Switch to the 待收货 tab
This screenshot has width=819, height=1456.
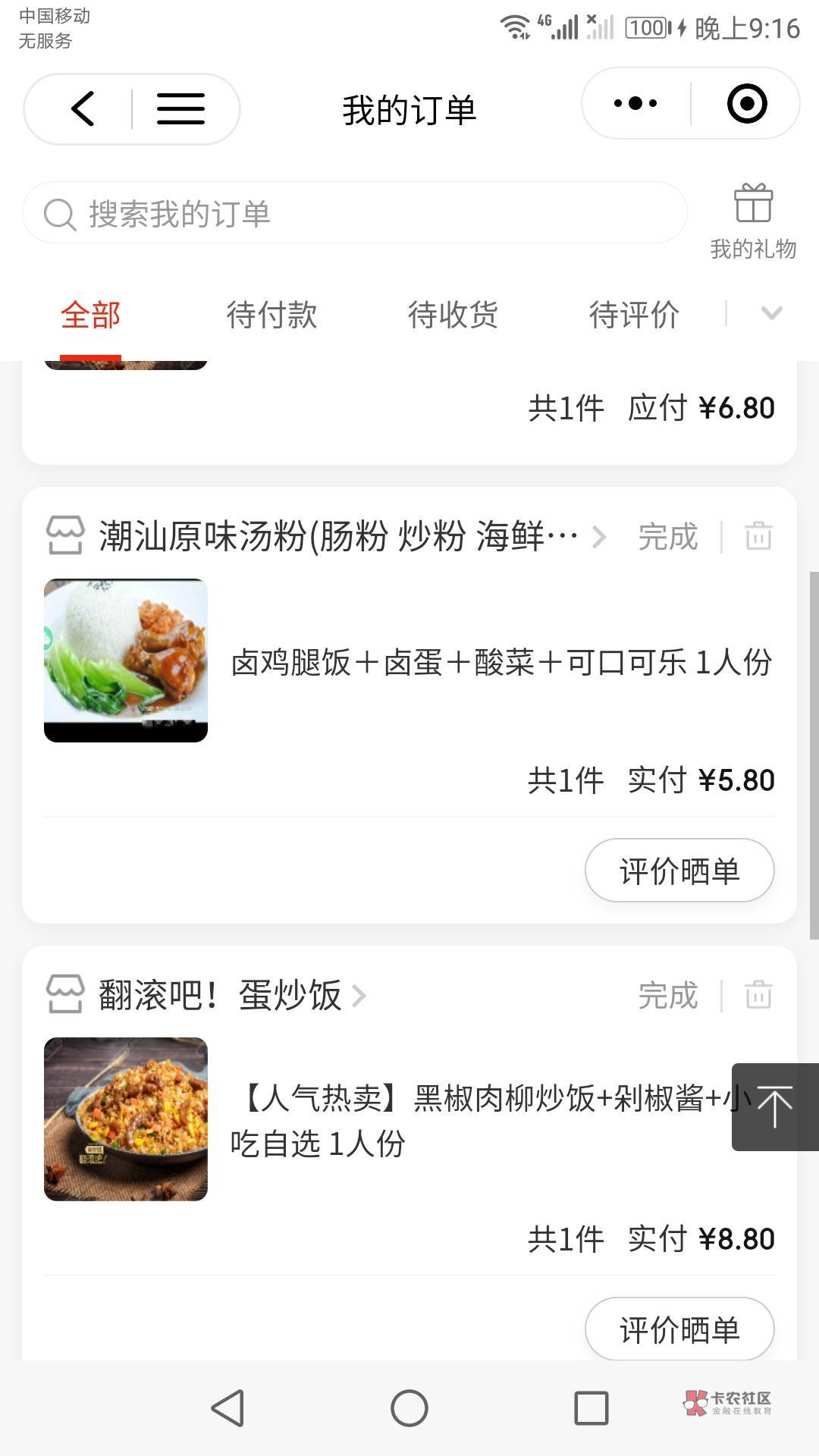click(x=453, y=314)
